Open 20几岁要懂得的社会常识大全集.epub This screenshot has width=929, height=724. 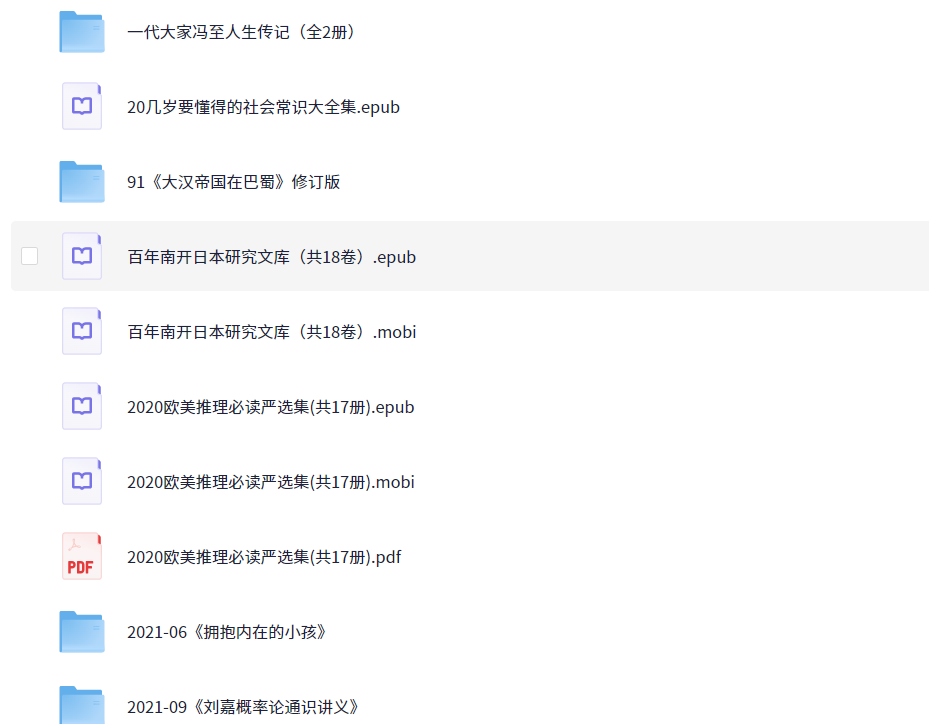coord(263,107)
